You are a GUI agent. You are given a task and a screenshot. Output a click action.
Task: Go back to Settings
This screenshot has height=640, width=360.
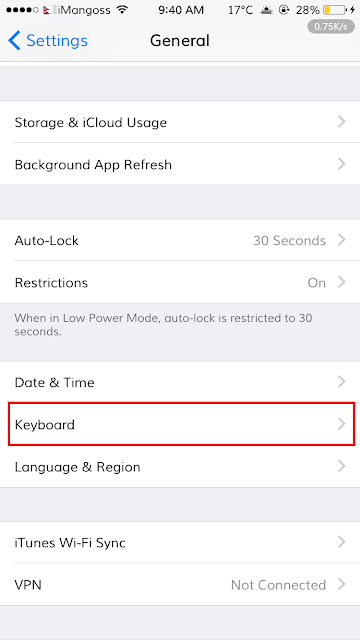[x=48, y=41]
